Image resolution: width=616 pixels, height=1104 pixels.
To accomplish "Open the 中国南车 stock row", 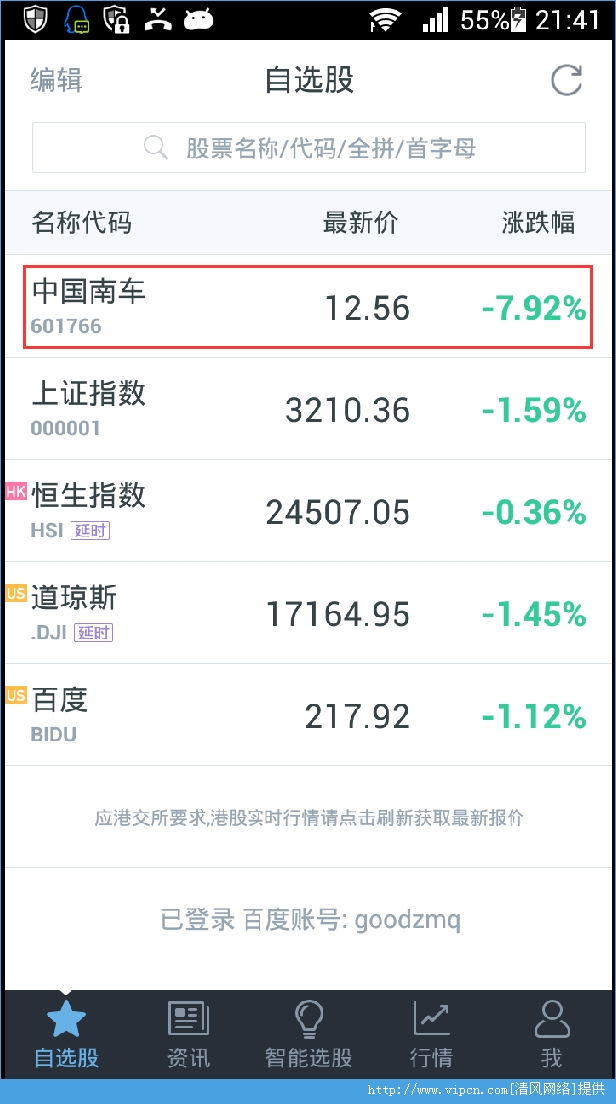I will pyautogui.click(x=308, y=307).
